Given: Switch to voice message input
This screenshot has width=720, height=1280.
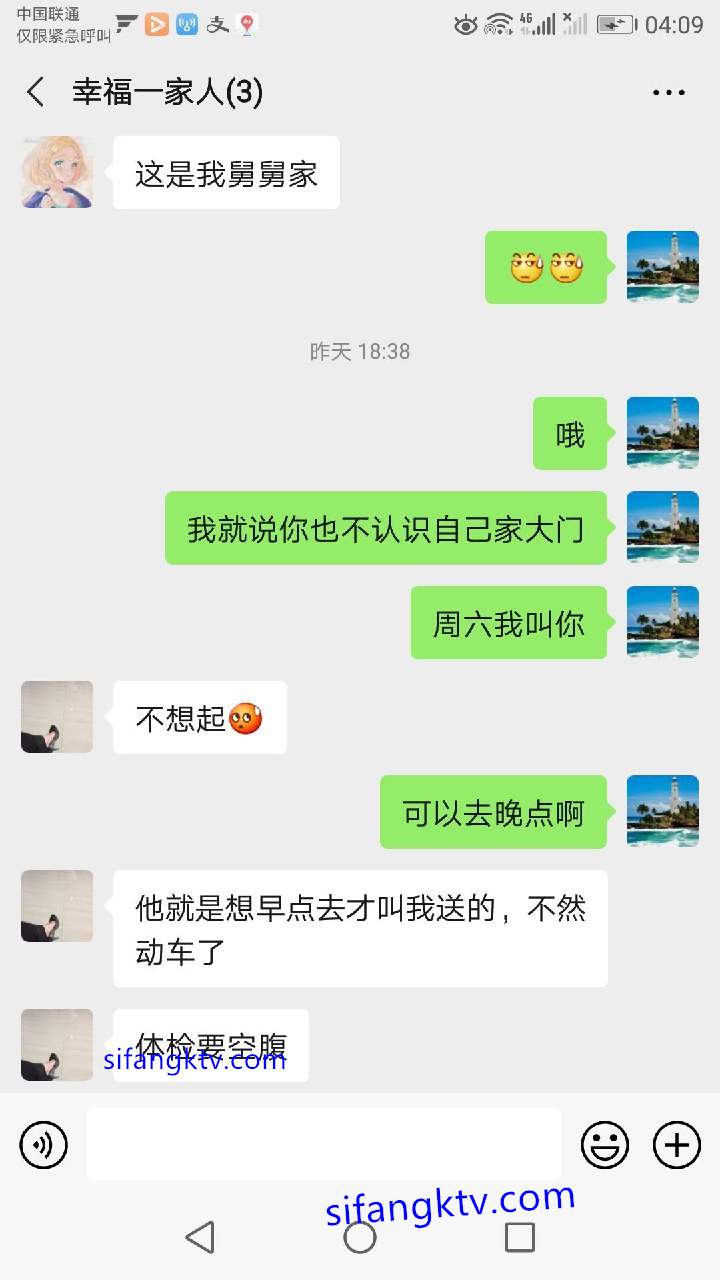Looking at the screenshot, I should click(x=44, y=1144).
